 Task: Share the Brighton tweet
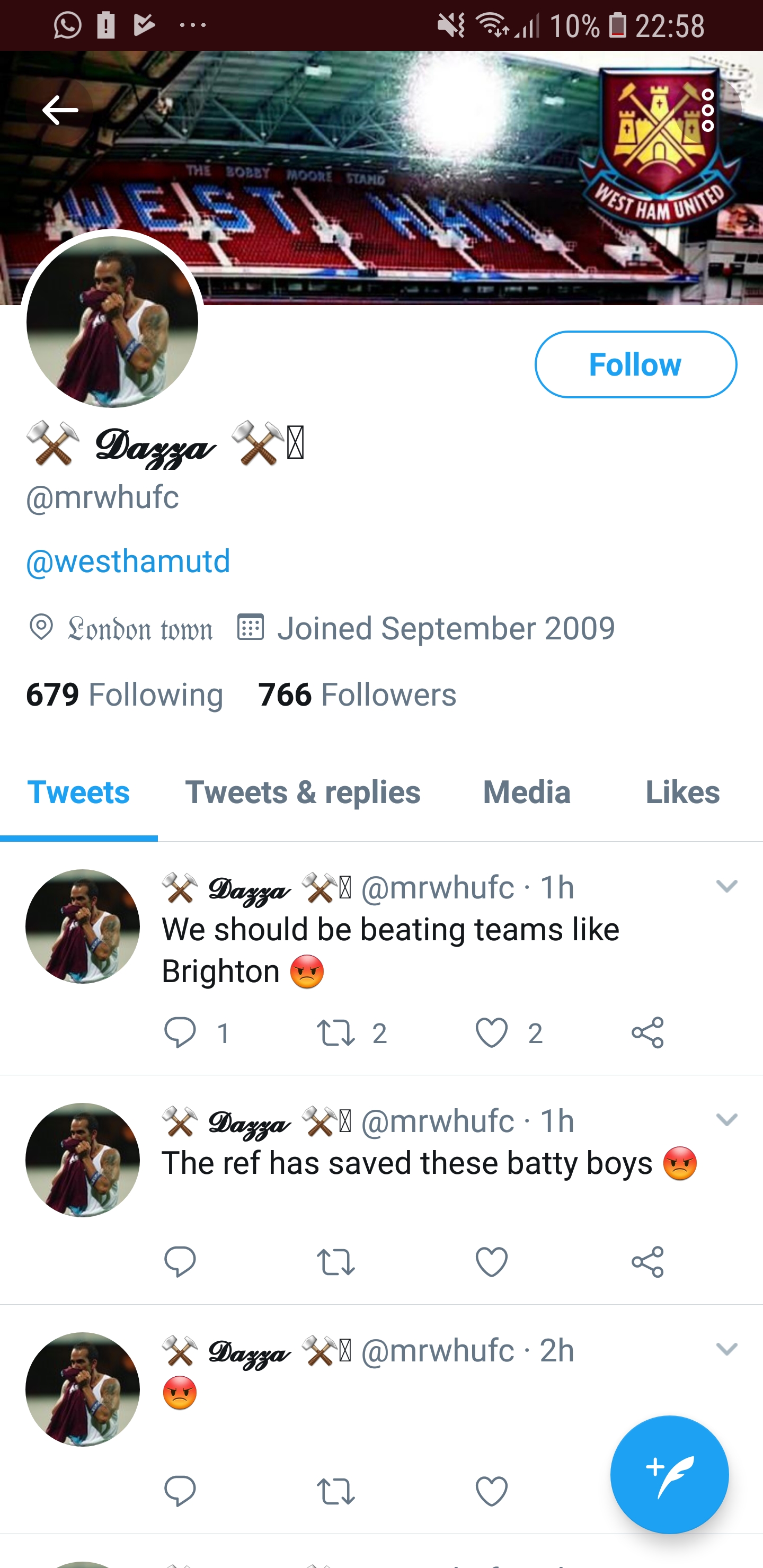pos(647,1032)
